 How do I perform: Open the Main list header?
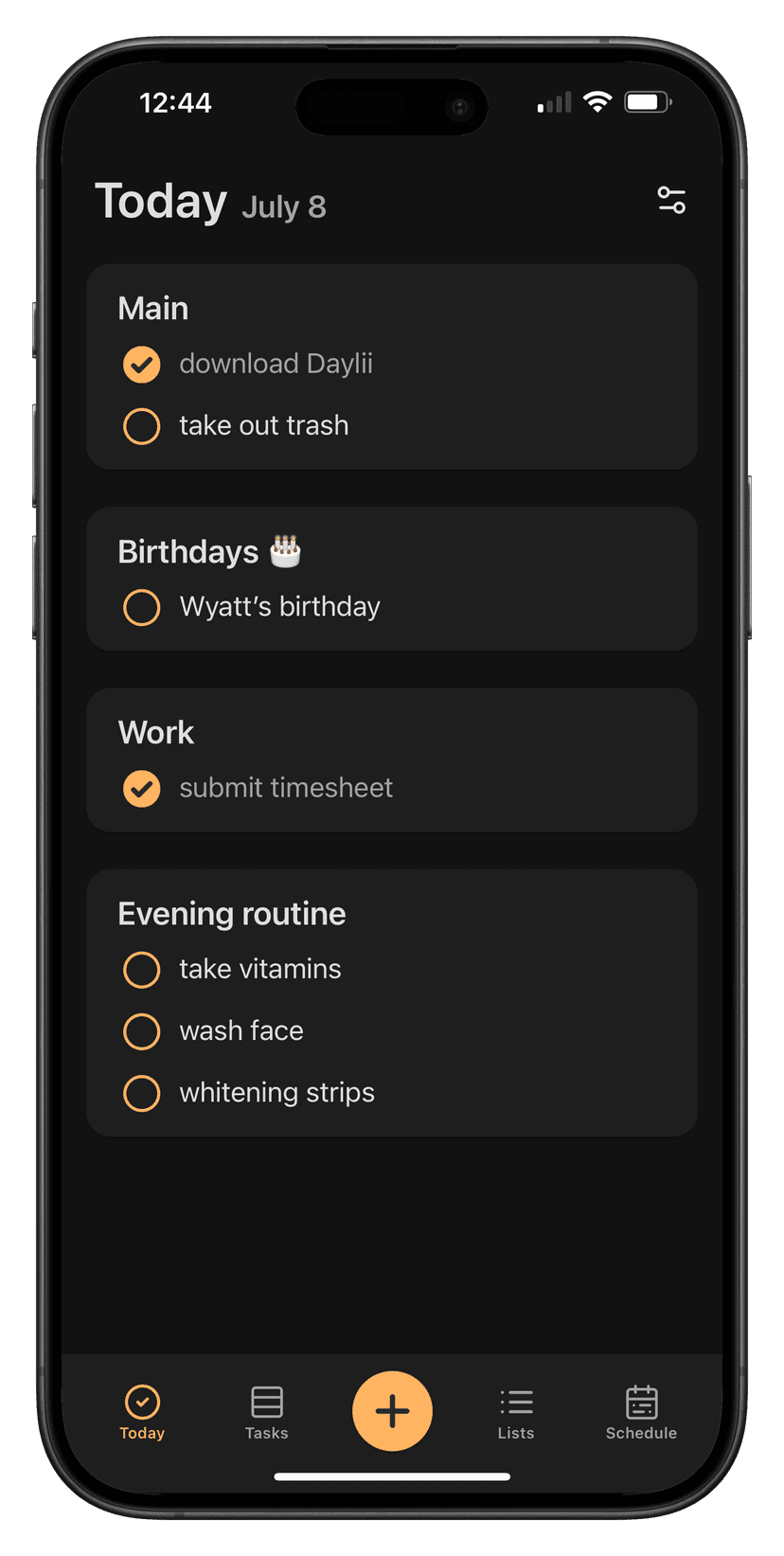pyautogui.click(x=152, y=307)
